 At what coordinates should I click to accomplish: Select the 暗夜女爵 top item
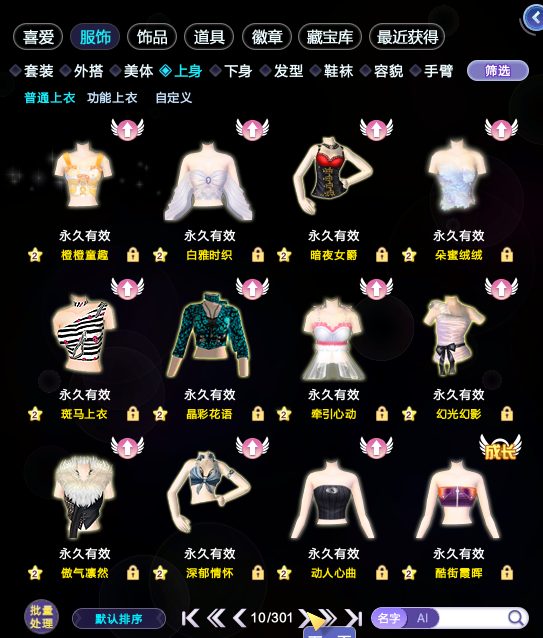coord(334,177)
